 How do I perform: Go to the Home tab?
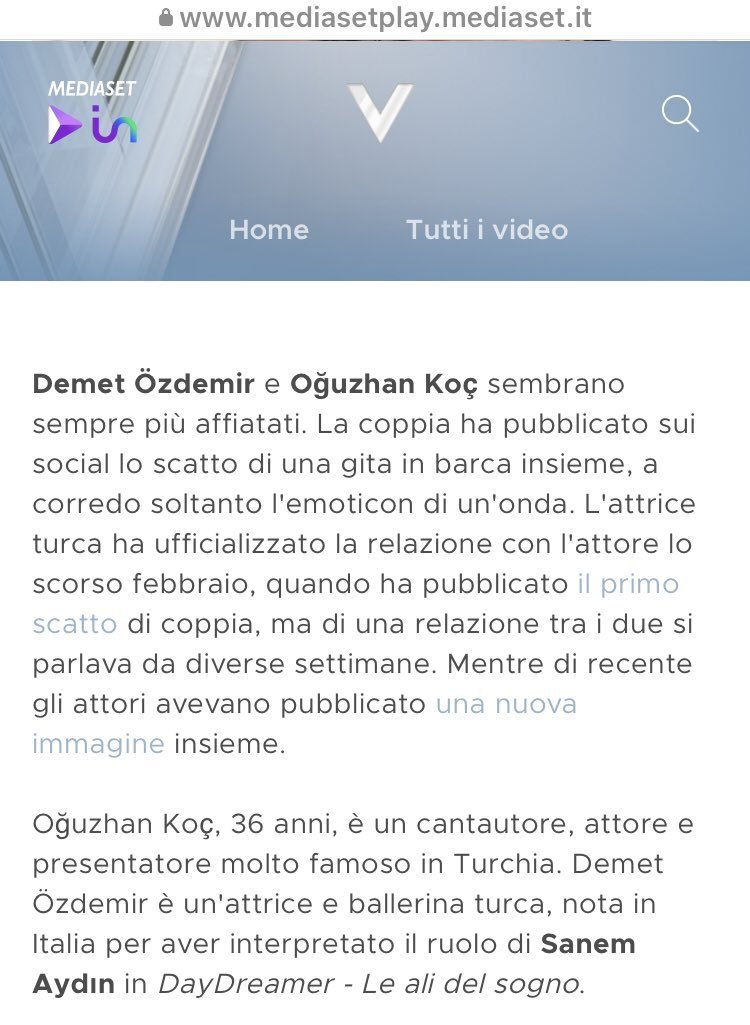(269, 230)
